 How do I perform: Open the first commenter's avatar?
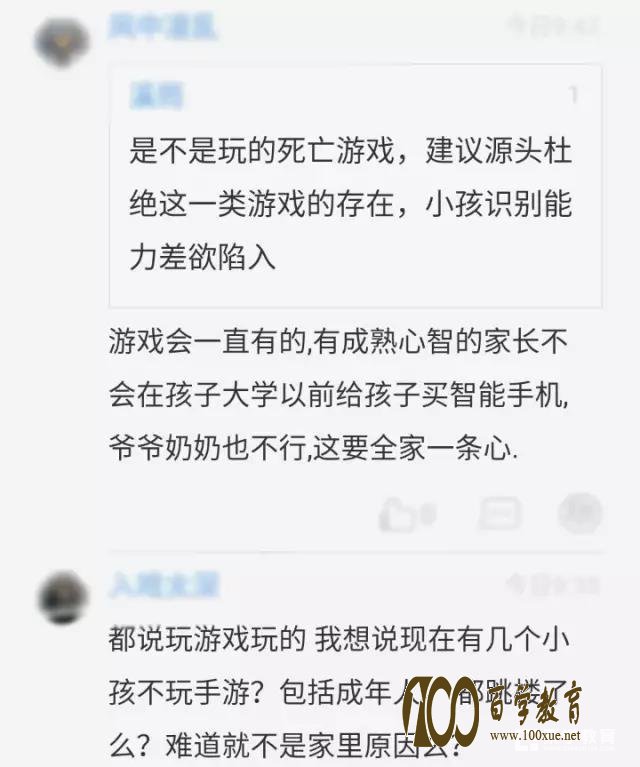click(x=62, y=41)
